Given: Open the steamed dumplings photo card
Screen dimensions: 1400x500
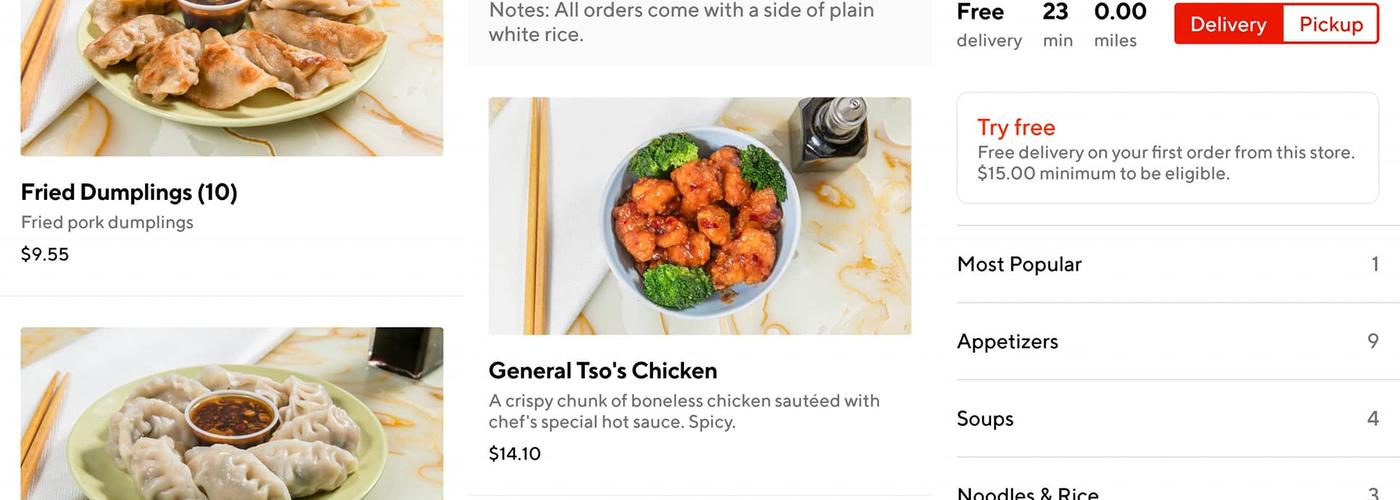Looking at the screenshot, I should (231, 415).
